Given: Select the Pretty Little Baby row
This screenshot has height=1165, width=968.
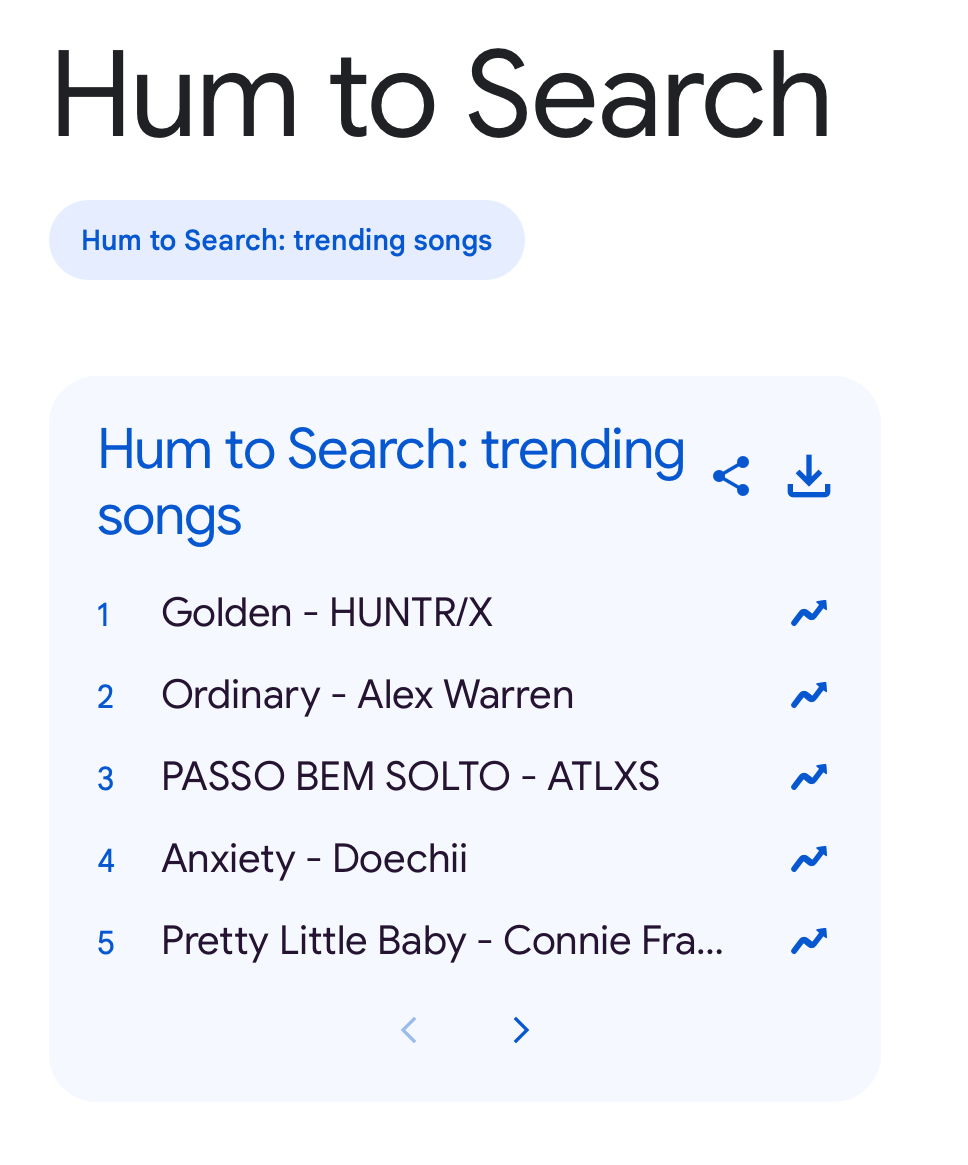Looking at the screenshot, I should click(441, 941).
